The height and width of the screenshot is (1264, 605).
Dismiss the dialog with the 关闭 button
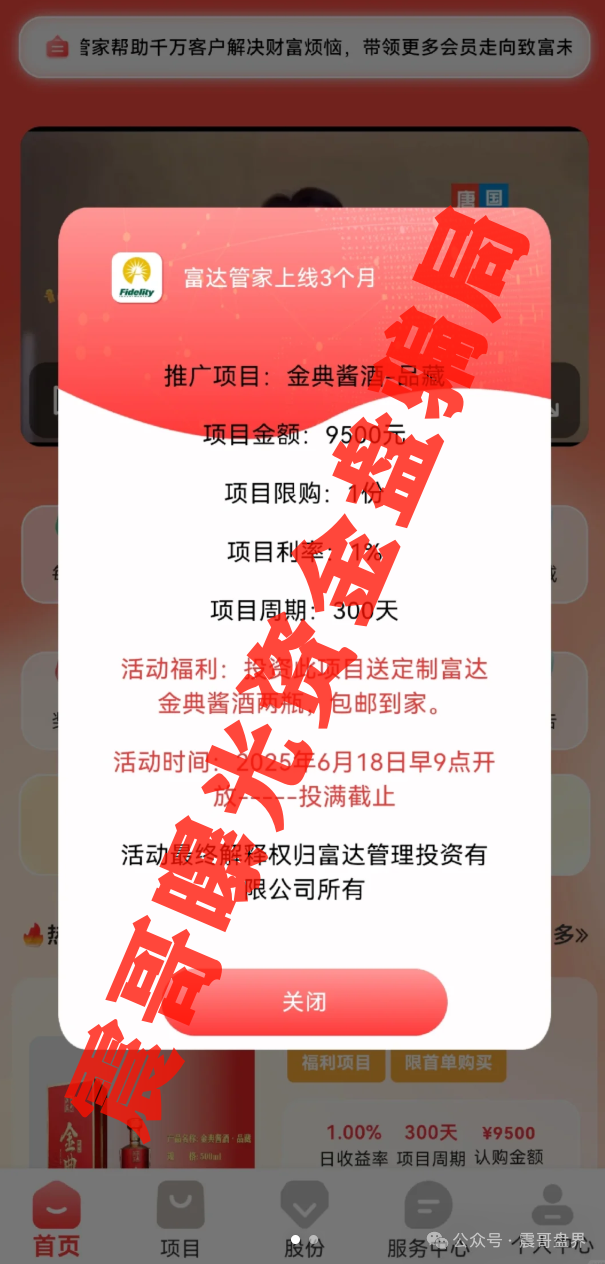click(304, 1002)
